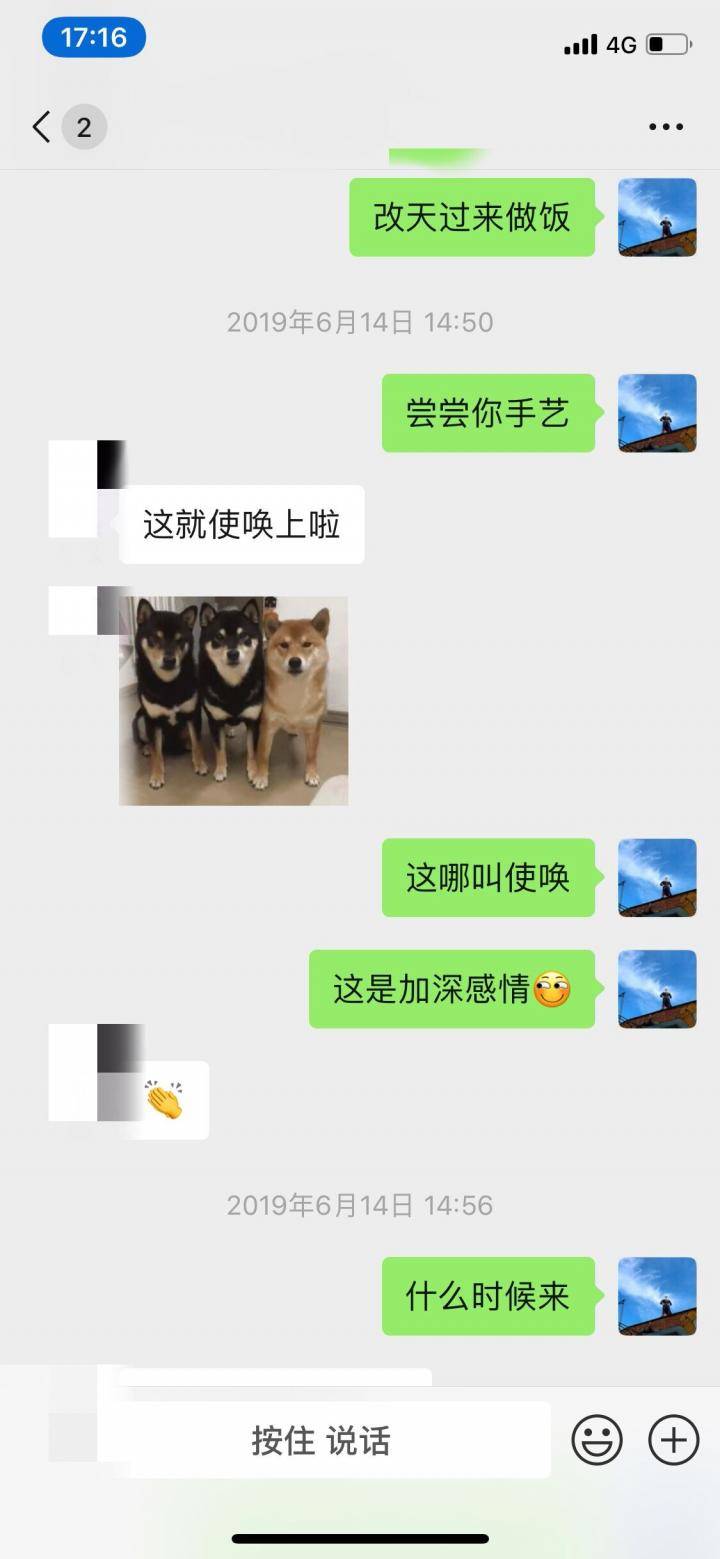Tap the timestamp 2019年6月14日 14:56
The image size is (720, 1559).
[360, 1205]
